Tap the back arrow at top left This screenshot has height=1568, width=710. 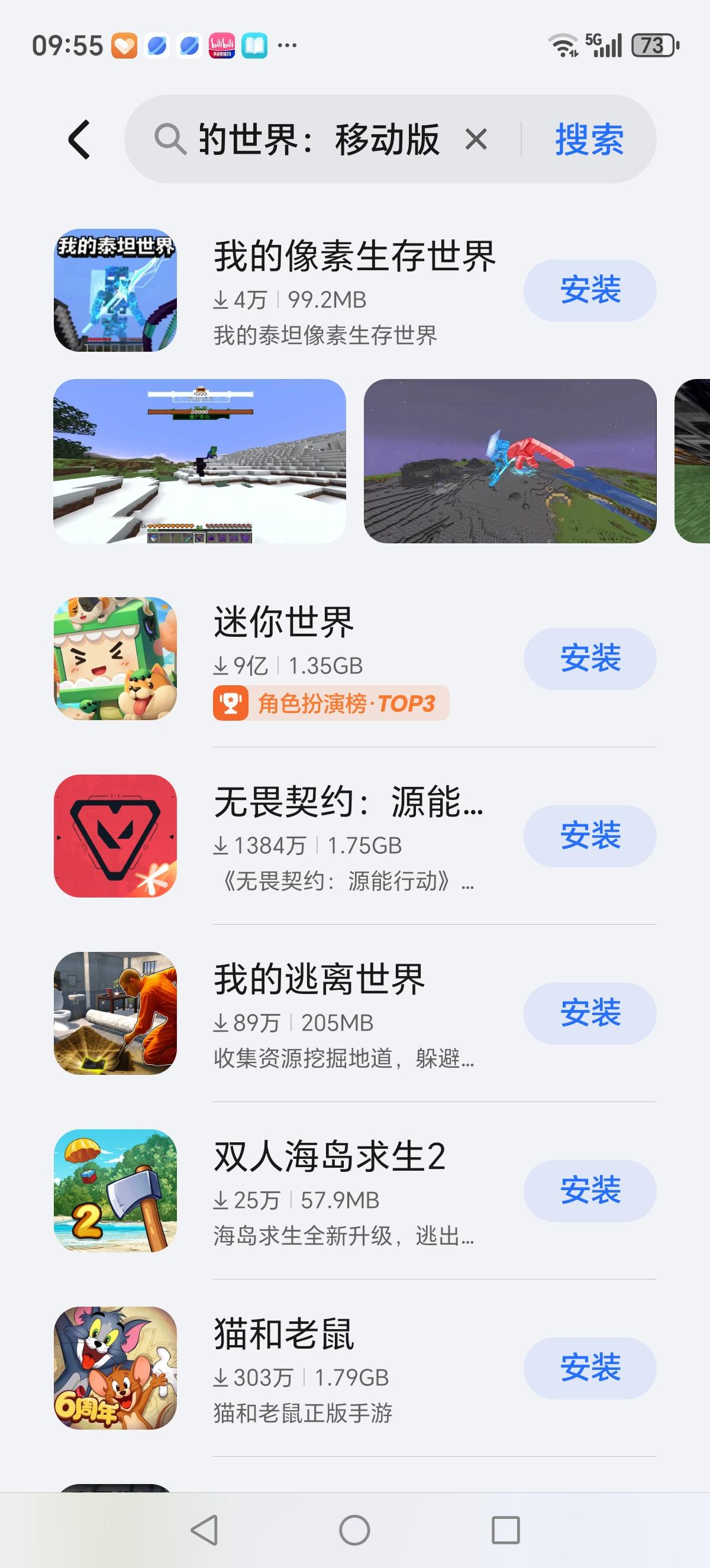(79, 140)
